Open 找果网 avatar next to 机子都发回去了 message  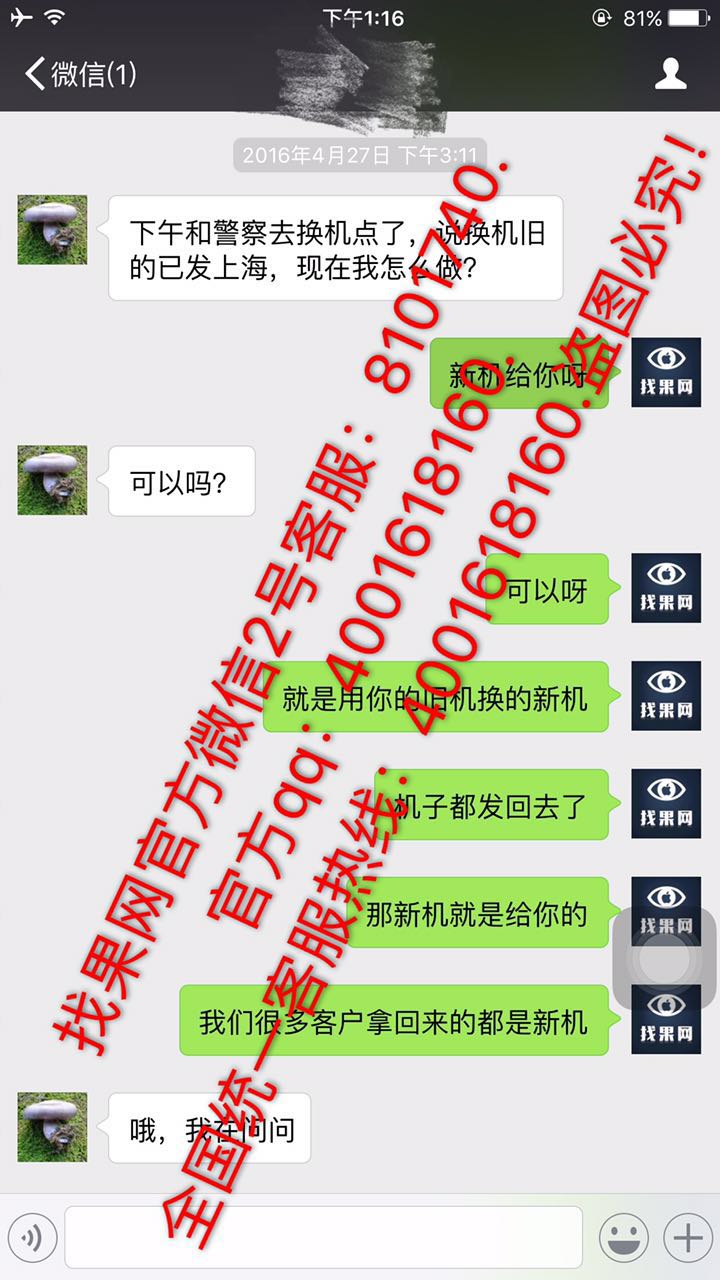[x=666, y=805]
